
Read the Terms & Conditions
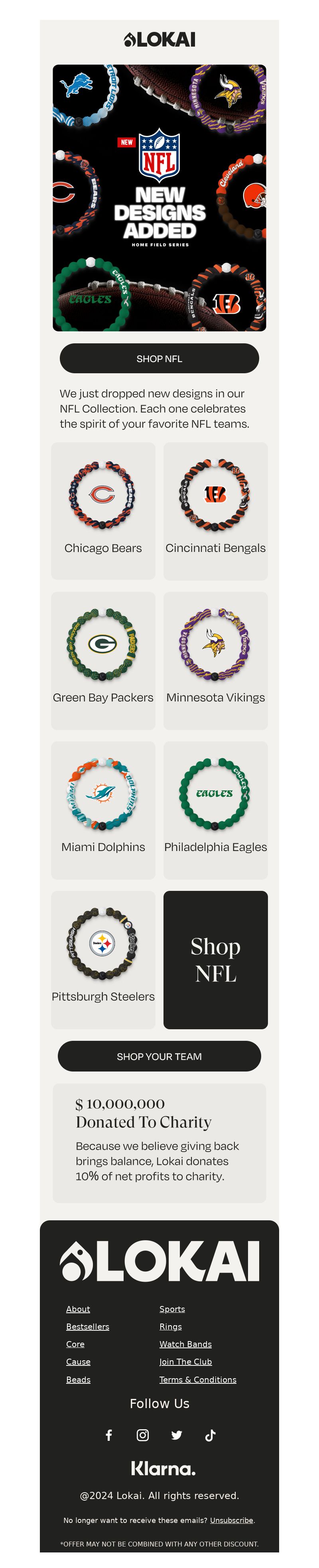tap(198, 1379)
